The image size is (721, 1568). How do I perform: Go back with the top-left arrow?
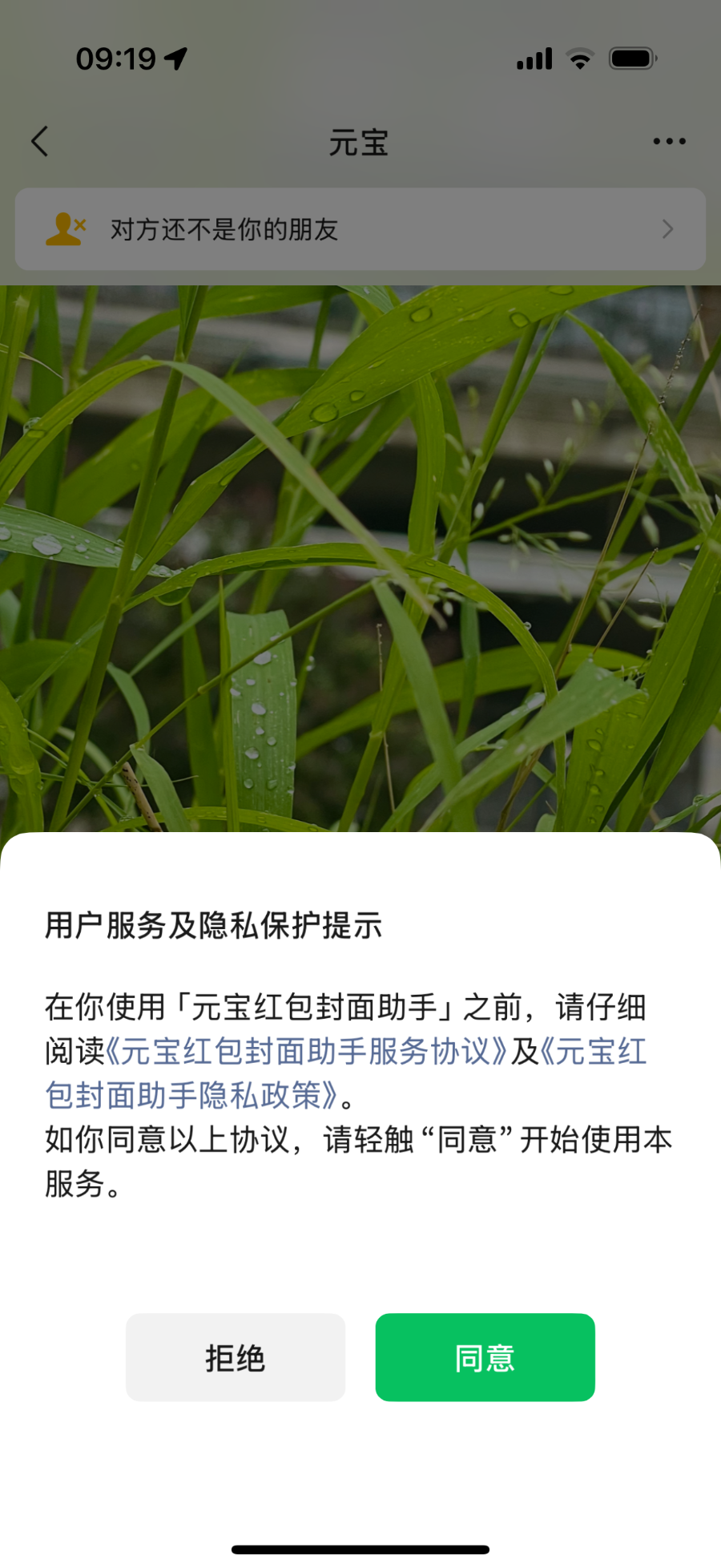point(40,141)
